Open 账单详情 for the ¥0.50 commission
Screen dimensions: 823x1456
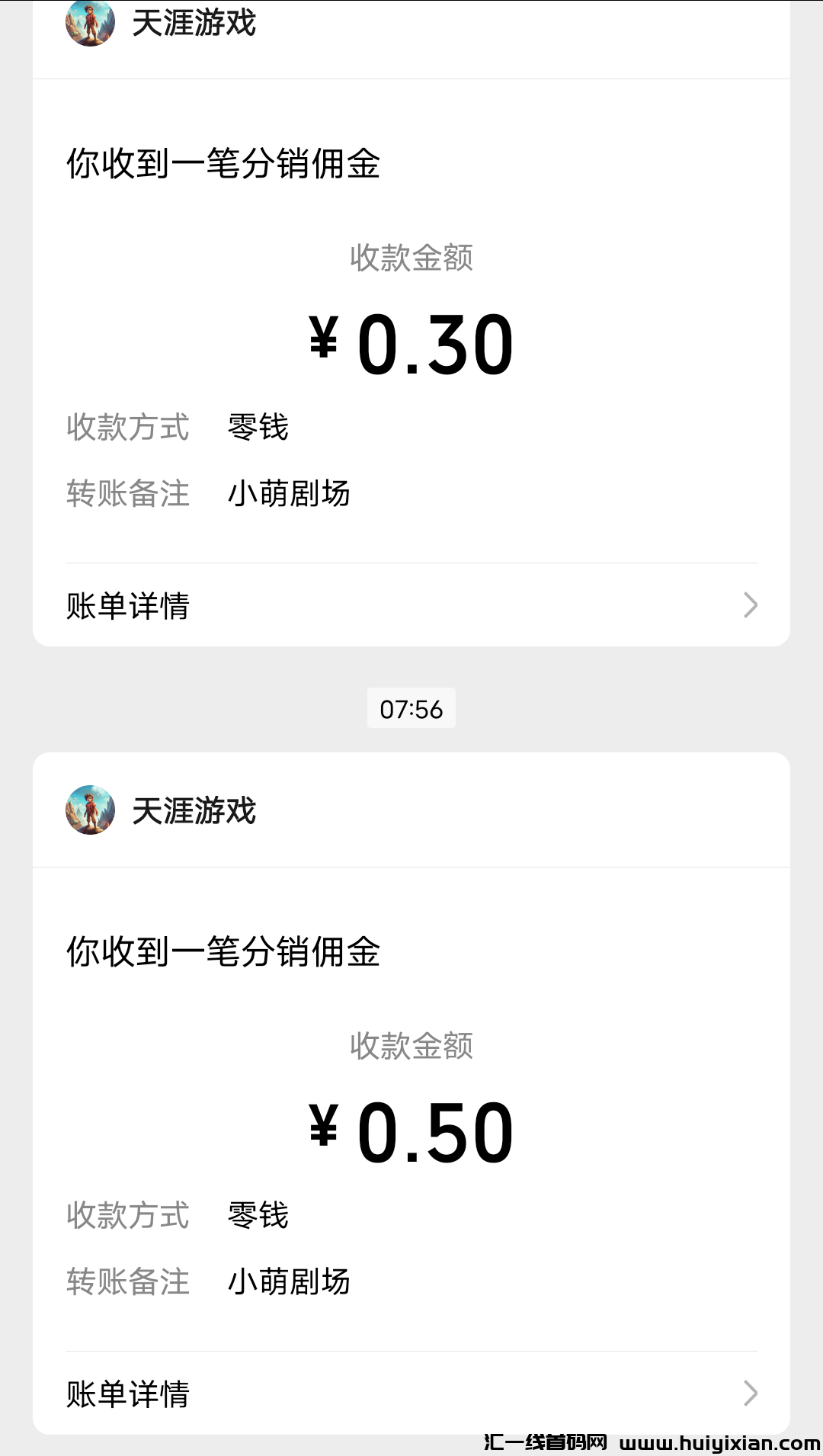click(x=411, y=1393)
